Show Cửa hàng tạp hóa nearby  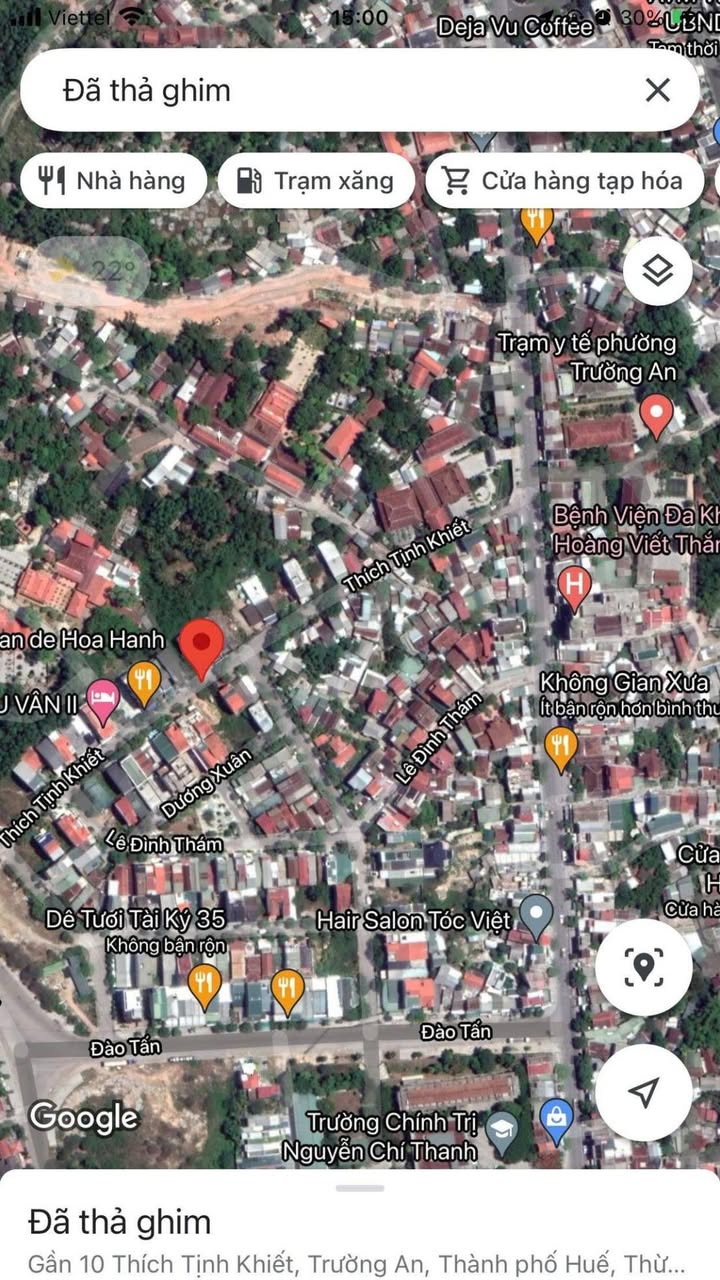click(x=564, y=181)
